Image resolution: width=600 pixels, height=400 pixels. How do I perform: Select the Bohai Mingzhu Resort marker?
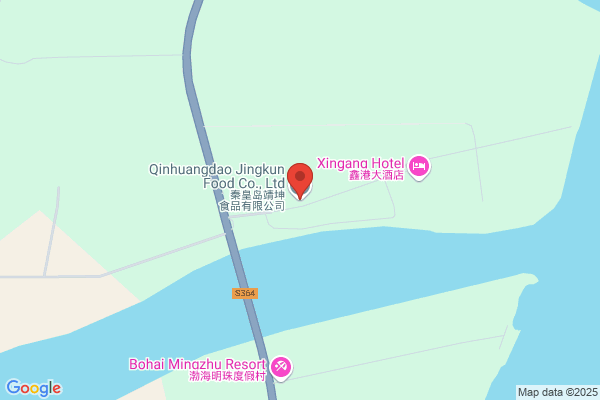click(x=283, y=368)
